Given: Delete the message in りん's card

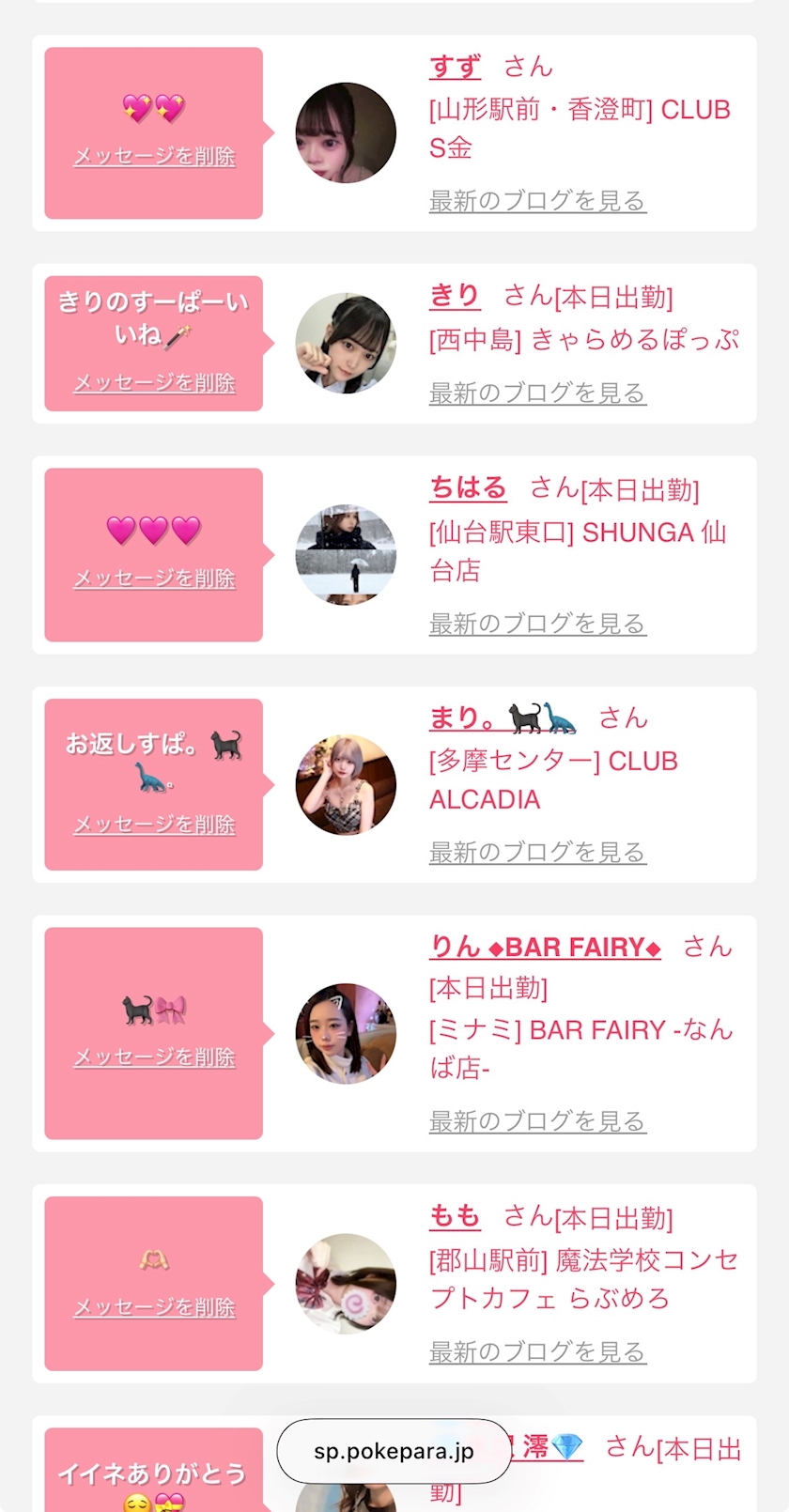Looking at the screenshot, I should pyautogui.click(x=154, y=1057).
